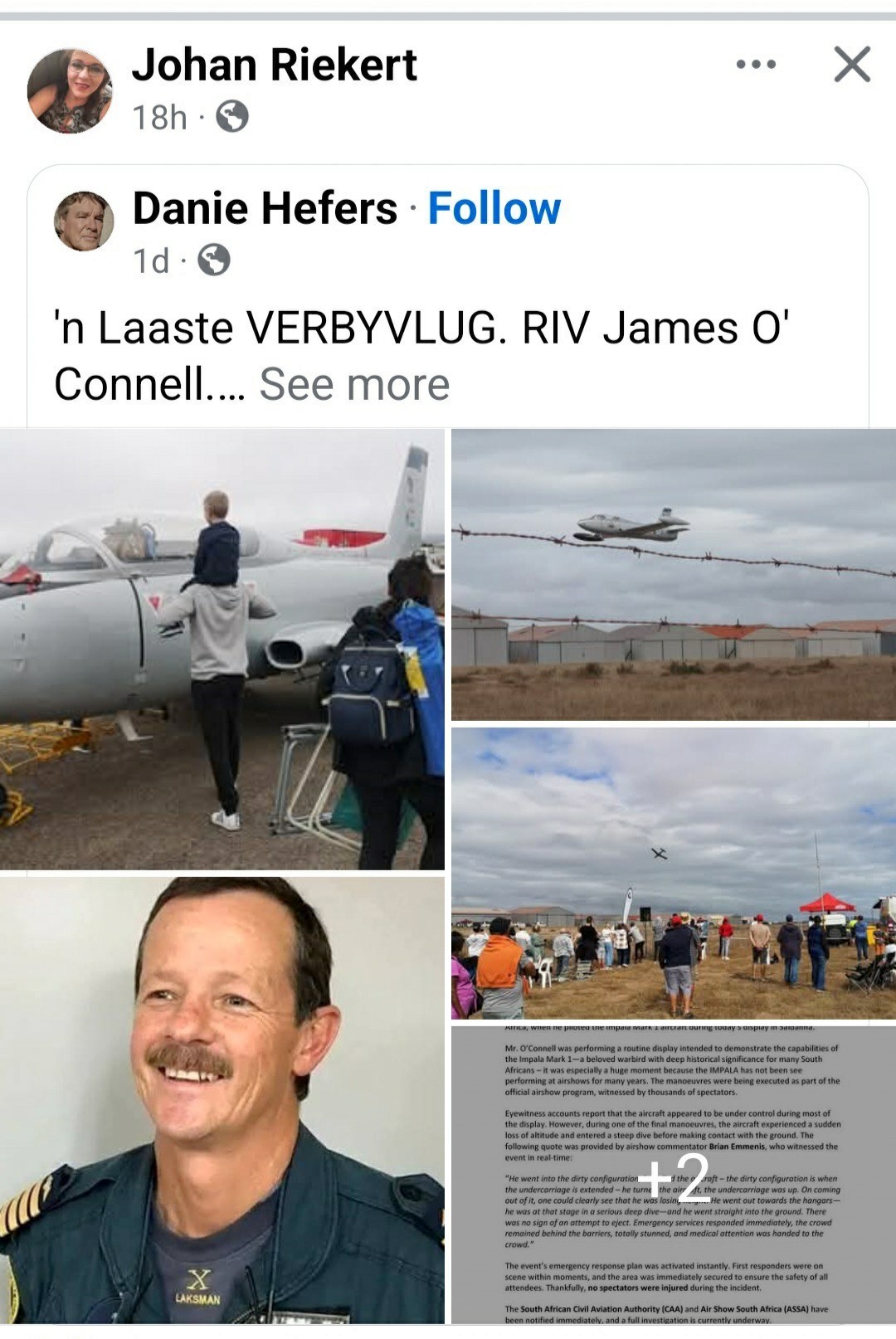Viewport: 896px width, 1339px height.
Task: Open Danie Hefers' profile name
Action: pyautogui.click(x=265, y=208)
